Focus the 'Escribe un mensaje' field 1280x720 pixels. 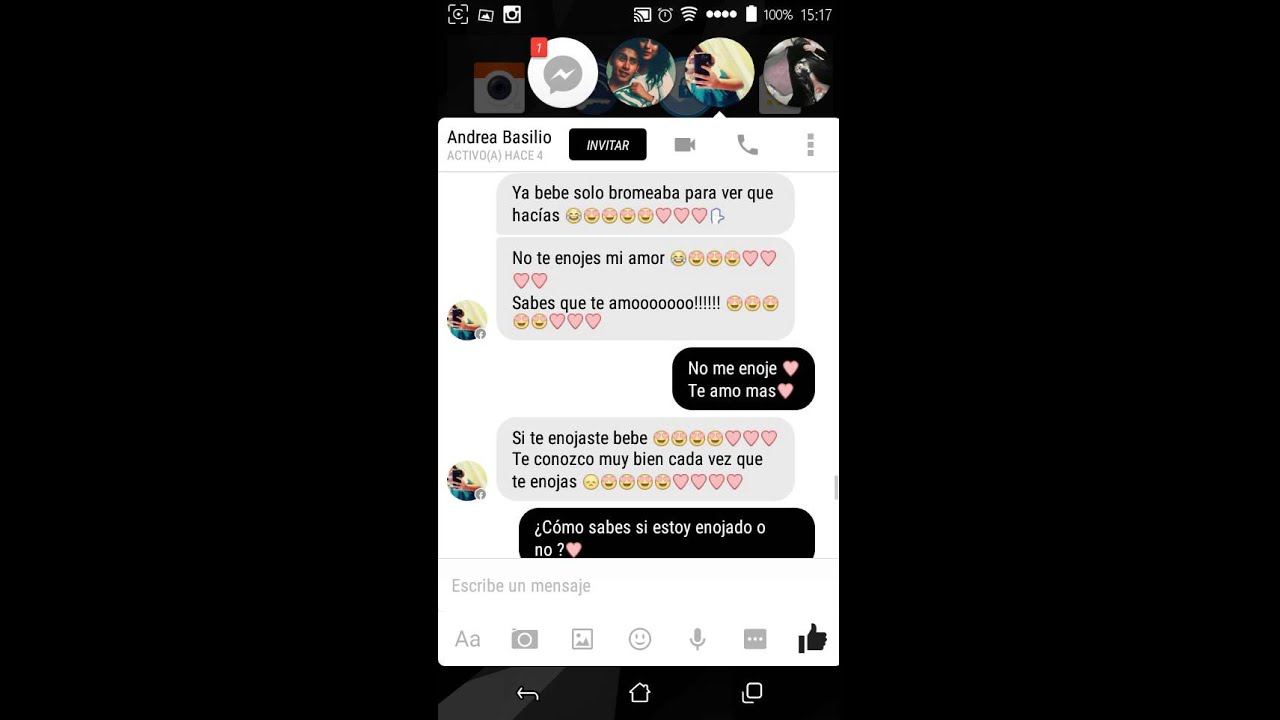(620, 586)
